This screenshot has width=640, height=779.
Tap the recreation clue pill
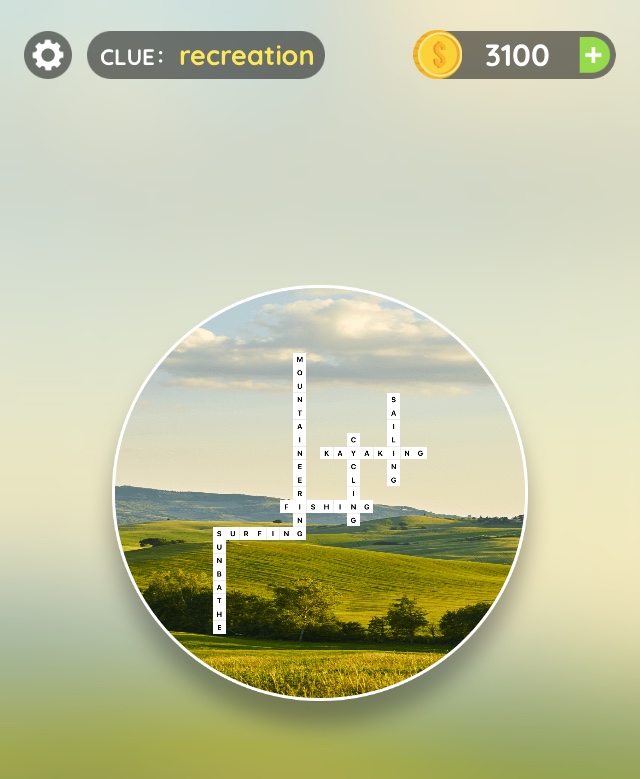pyautogui.click(x=206, y=55)
